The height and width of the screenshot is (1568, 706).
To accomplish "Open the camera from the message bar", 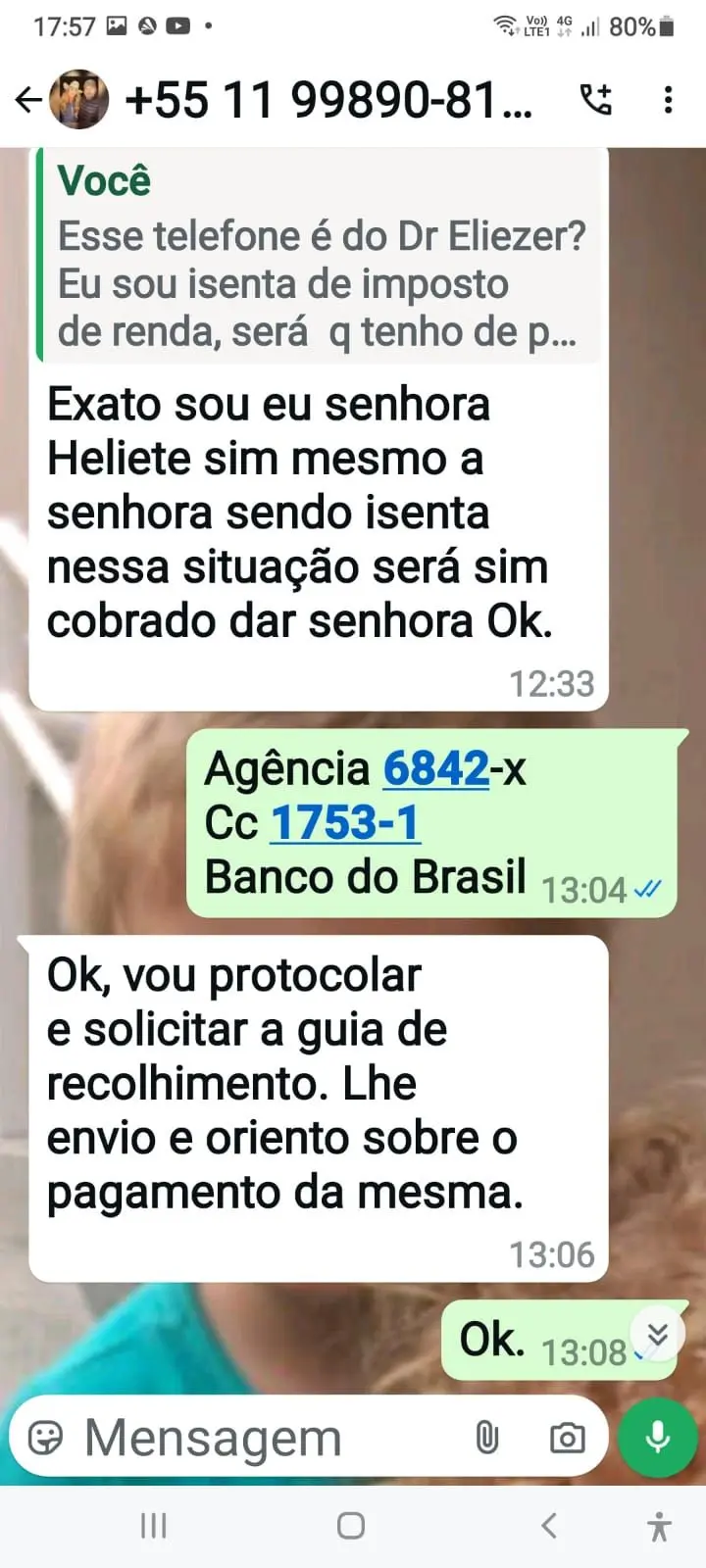I will (567, 1439).
